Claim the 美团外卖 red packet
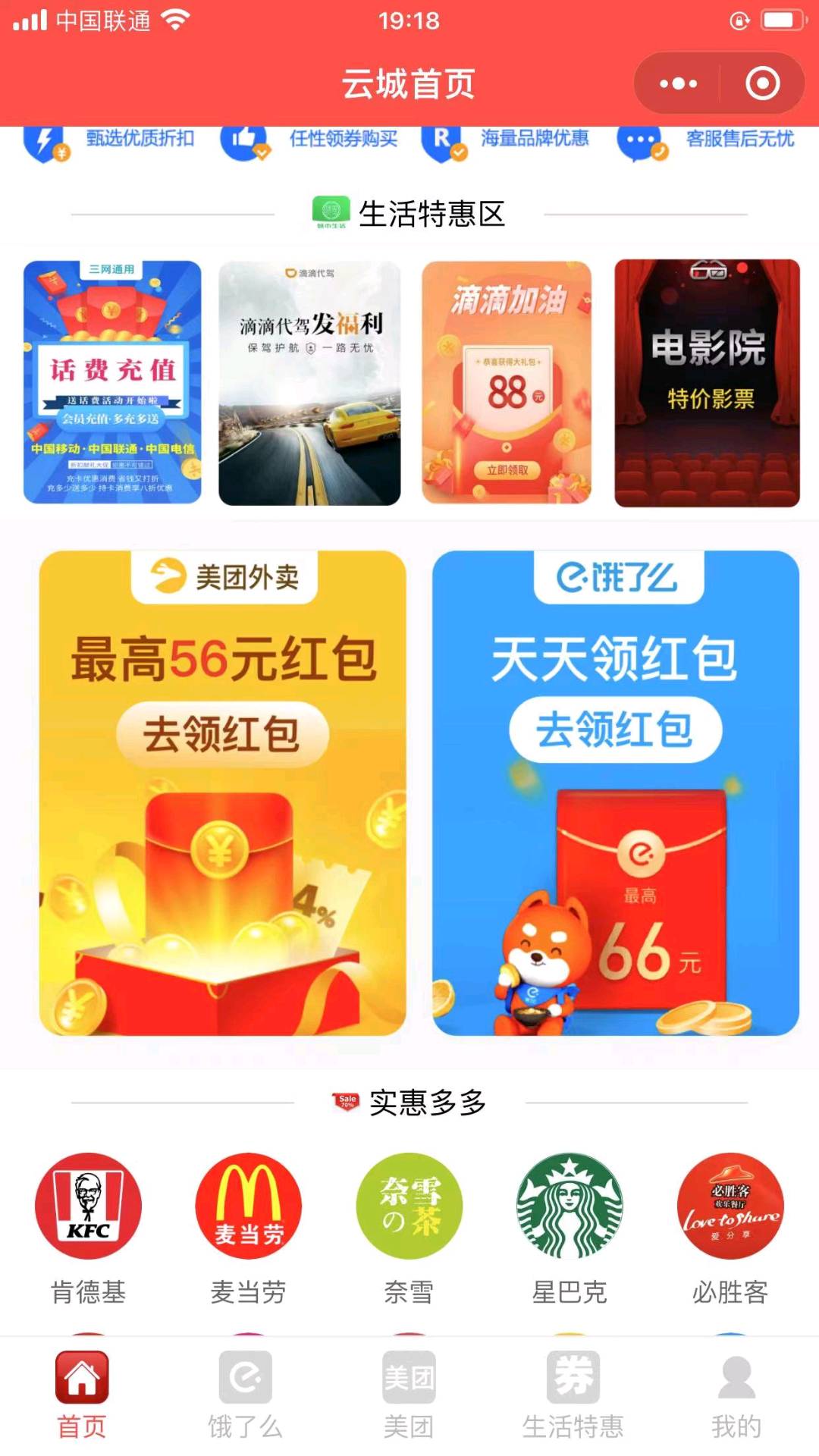The image size is (819, 1456). point(223,793)
